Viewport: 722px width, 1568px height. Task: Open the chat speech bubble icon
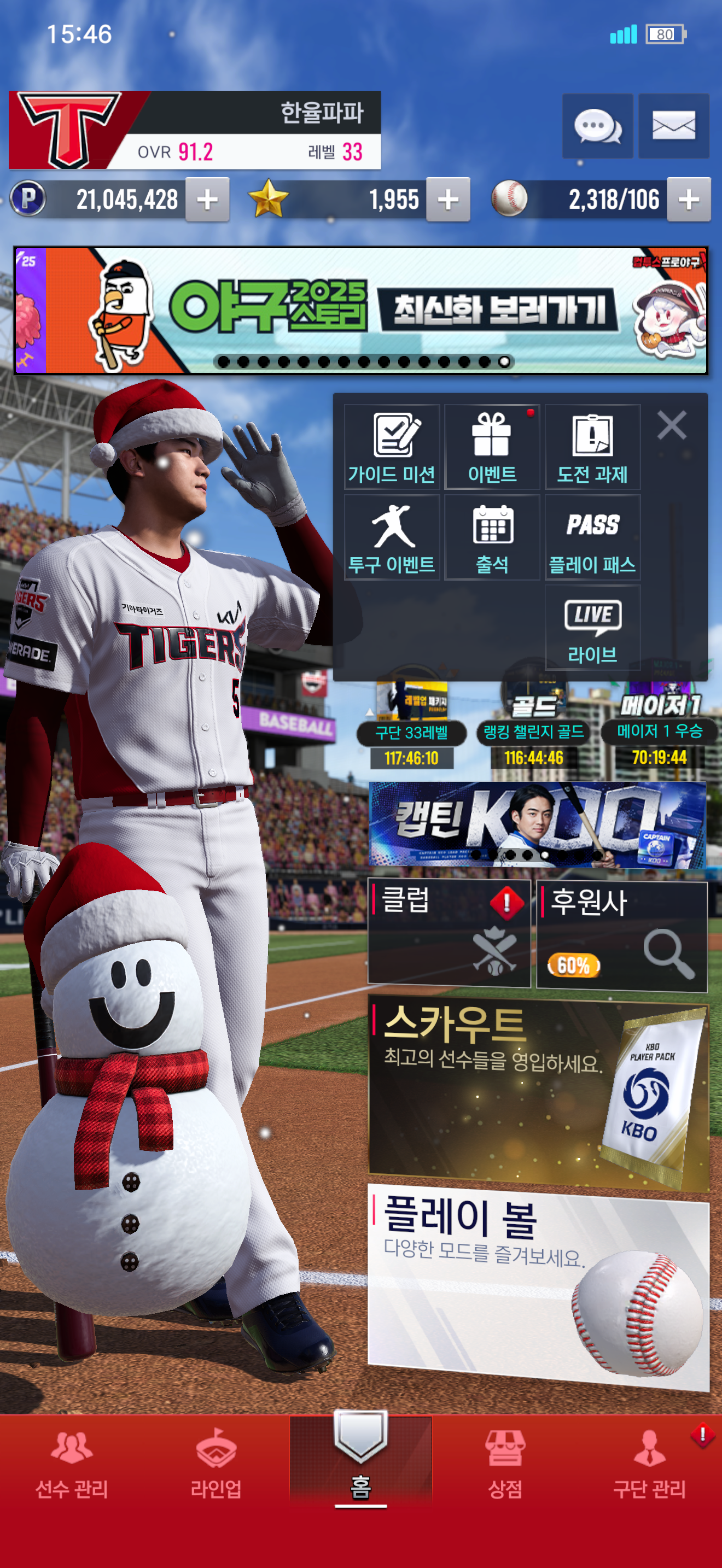tap(597, 127)
